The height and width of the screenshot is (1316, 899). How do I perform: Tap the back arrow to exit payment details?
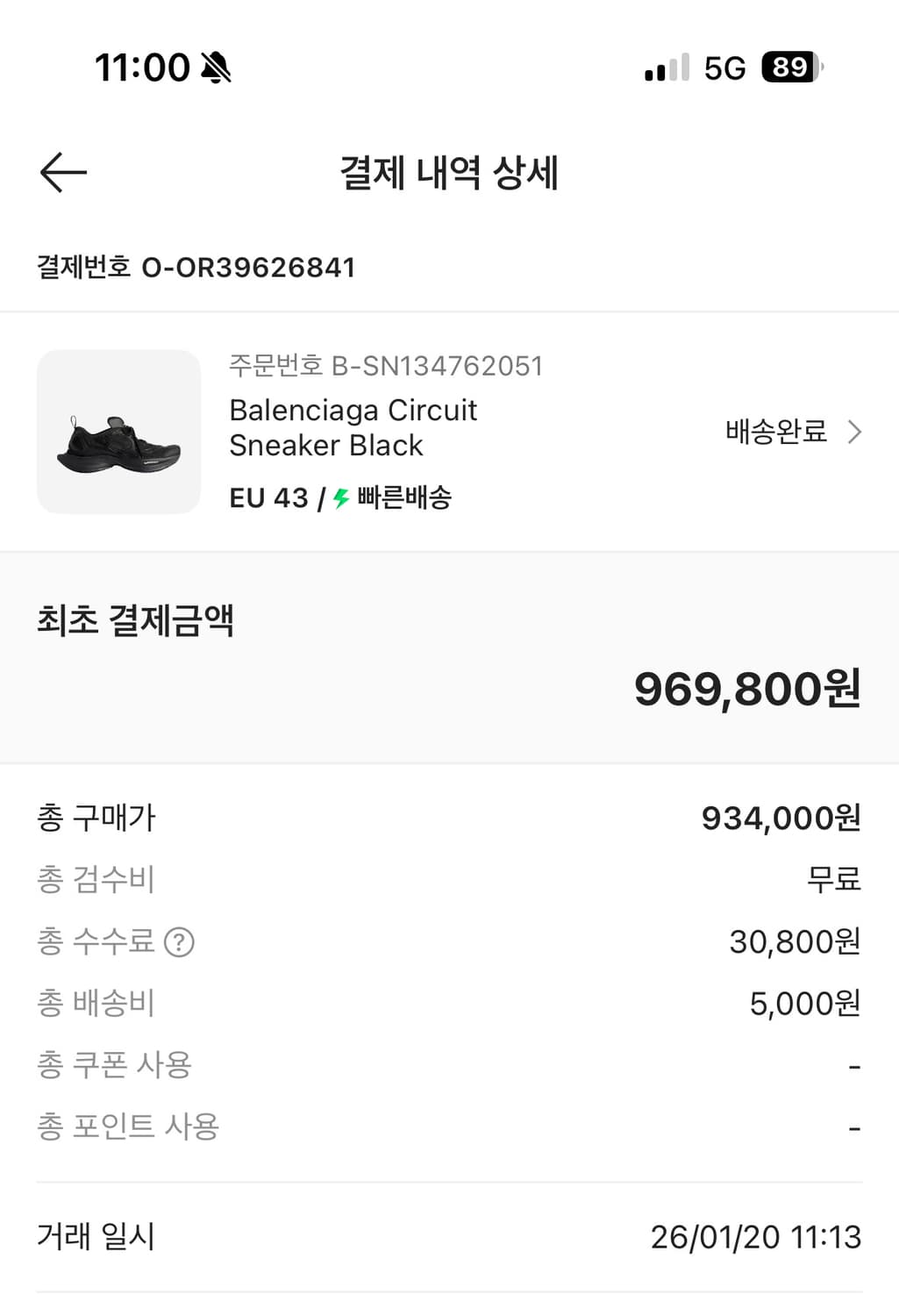(x=61, y=174)
